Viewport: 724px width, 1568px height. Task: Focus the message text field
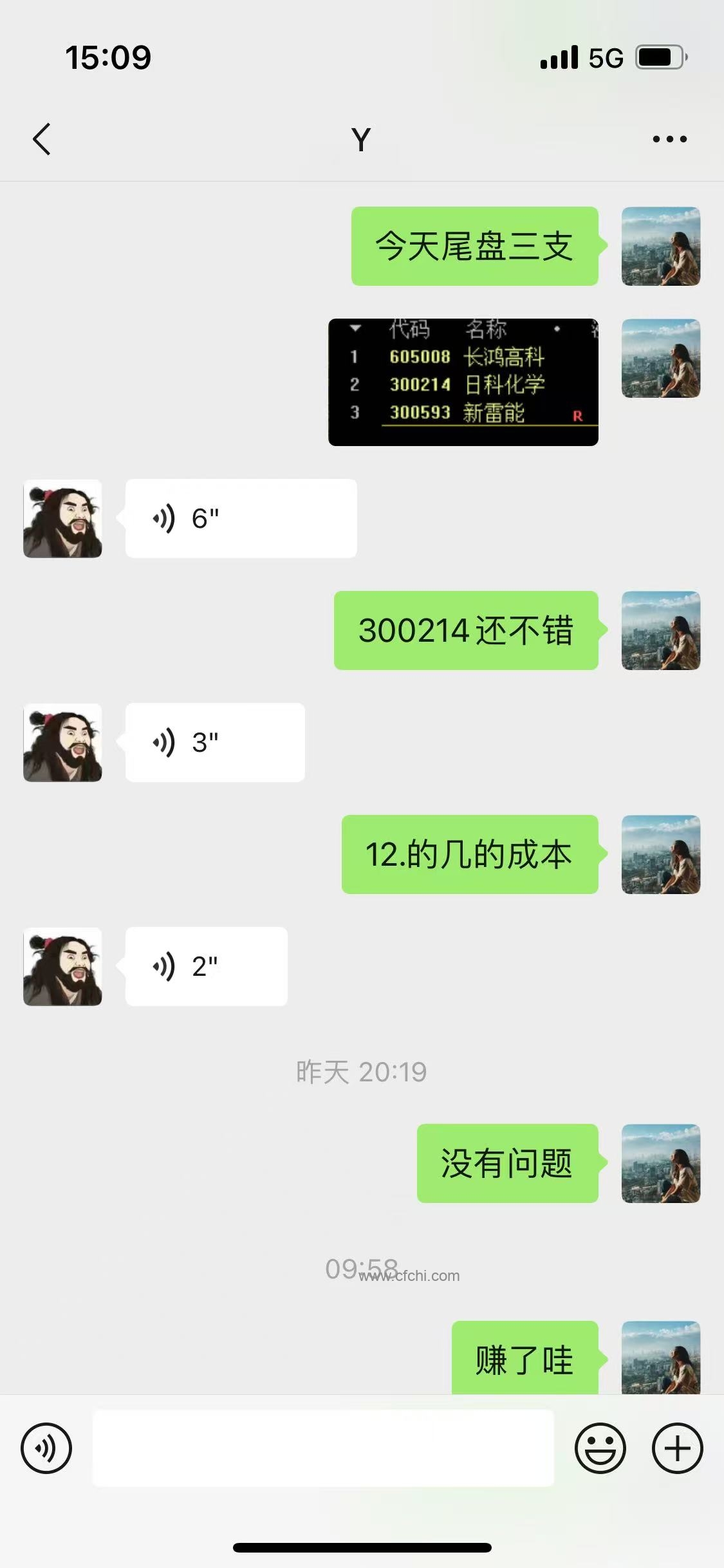pyautogui.click(x=323, y=1448)
